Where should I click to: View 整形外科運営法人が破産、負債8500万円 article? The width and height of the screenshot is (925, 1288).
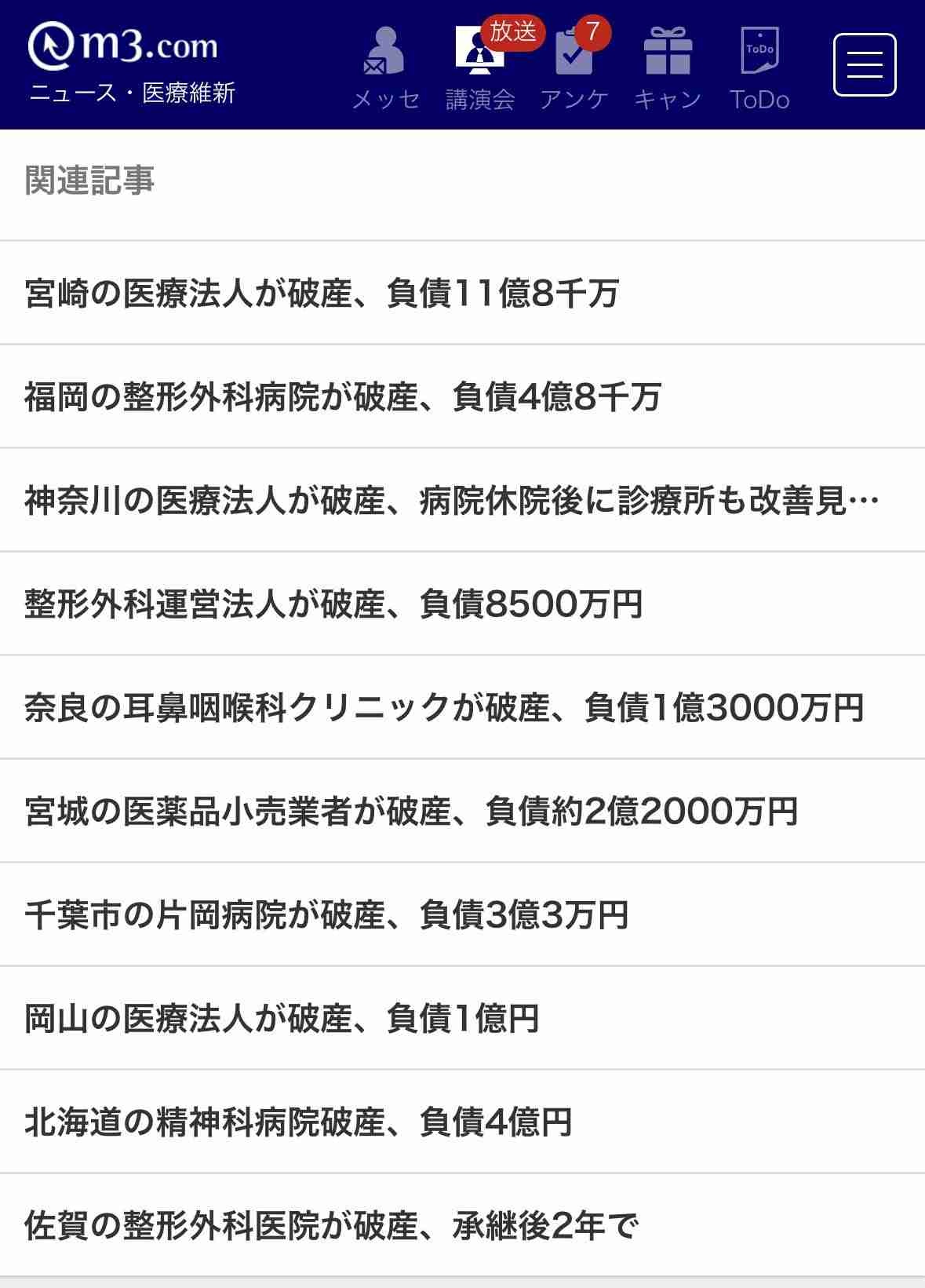(333, 604)
